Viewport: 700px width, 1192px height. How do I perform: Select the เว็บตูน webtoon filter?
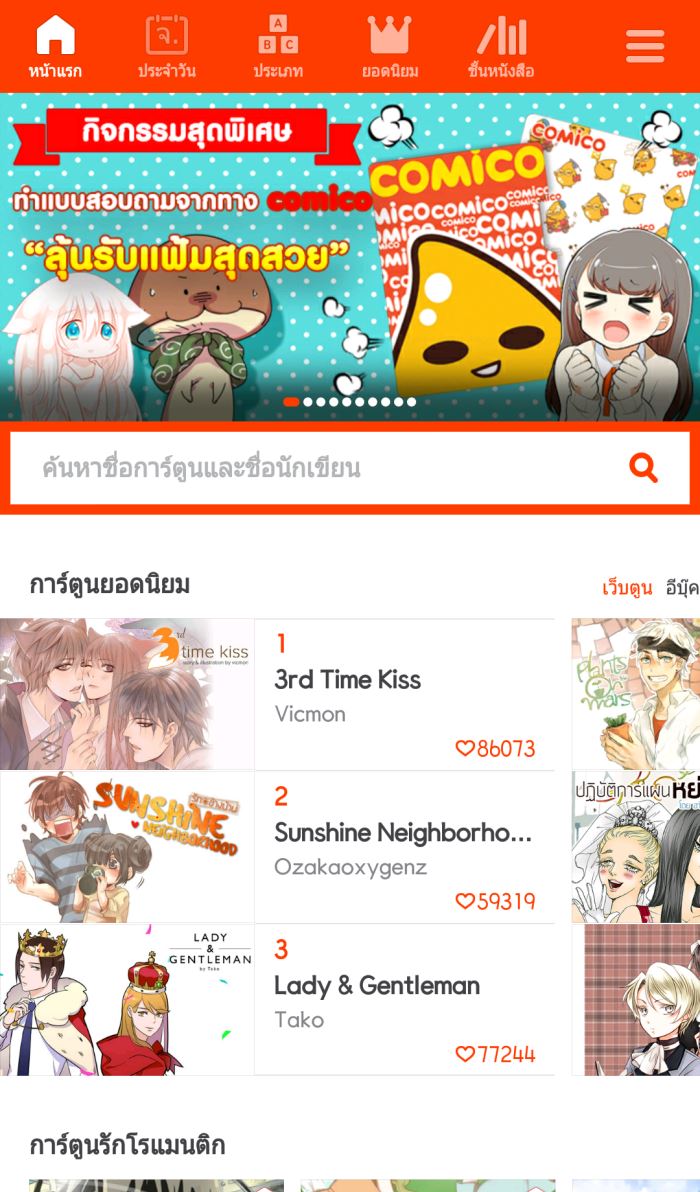pos(627,588)
